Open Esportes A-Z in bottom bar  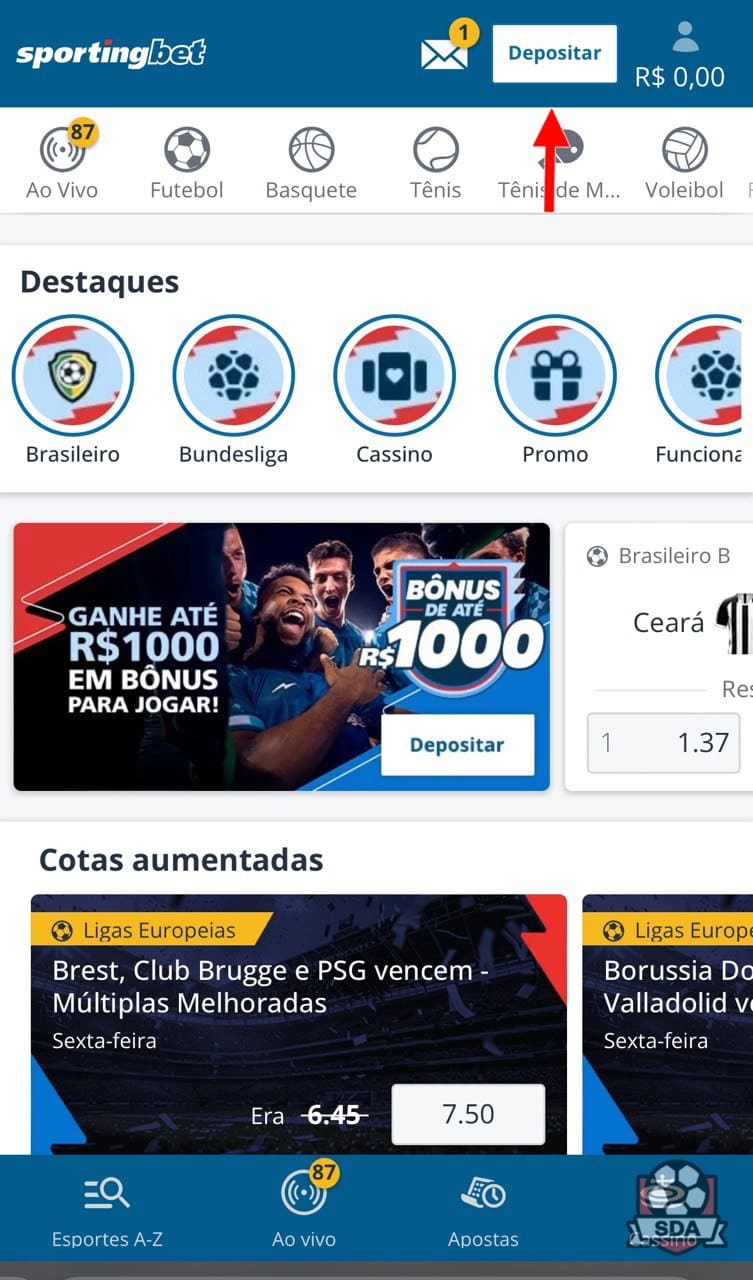(x=107, y=1210)
